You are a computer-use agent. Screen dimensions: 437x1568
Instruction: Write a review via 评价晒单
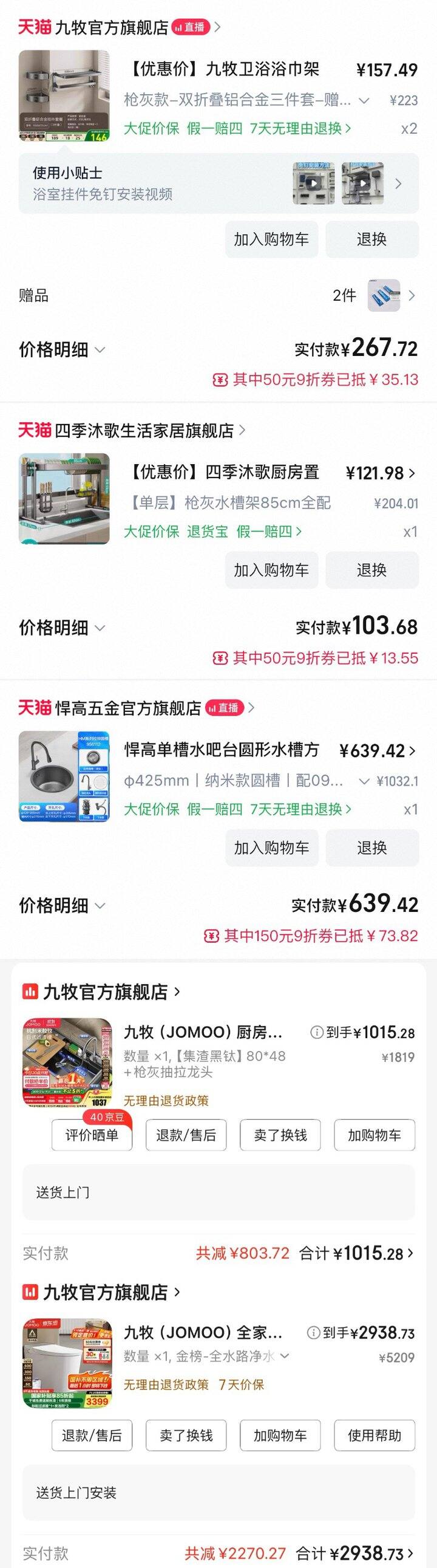click(92, 1135)
